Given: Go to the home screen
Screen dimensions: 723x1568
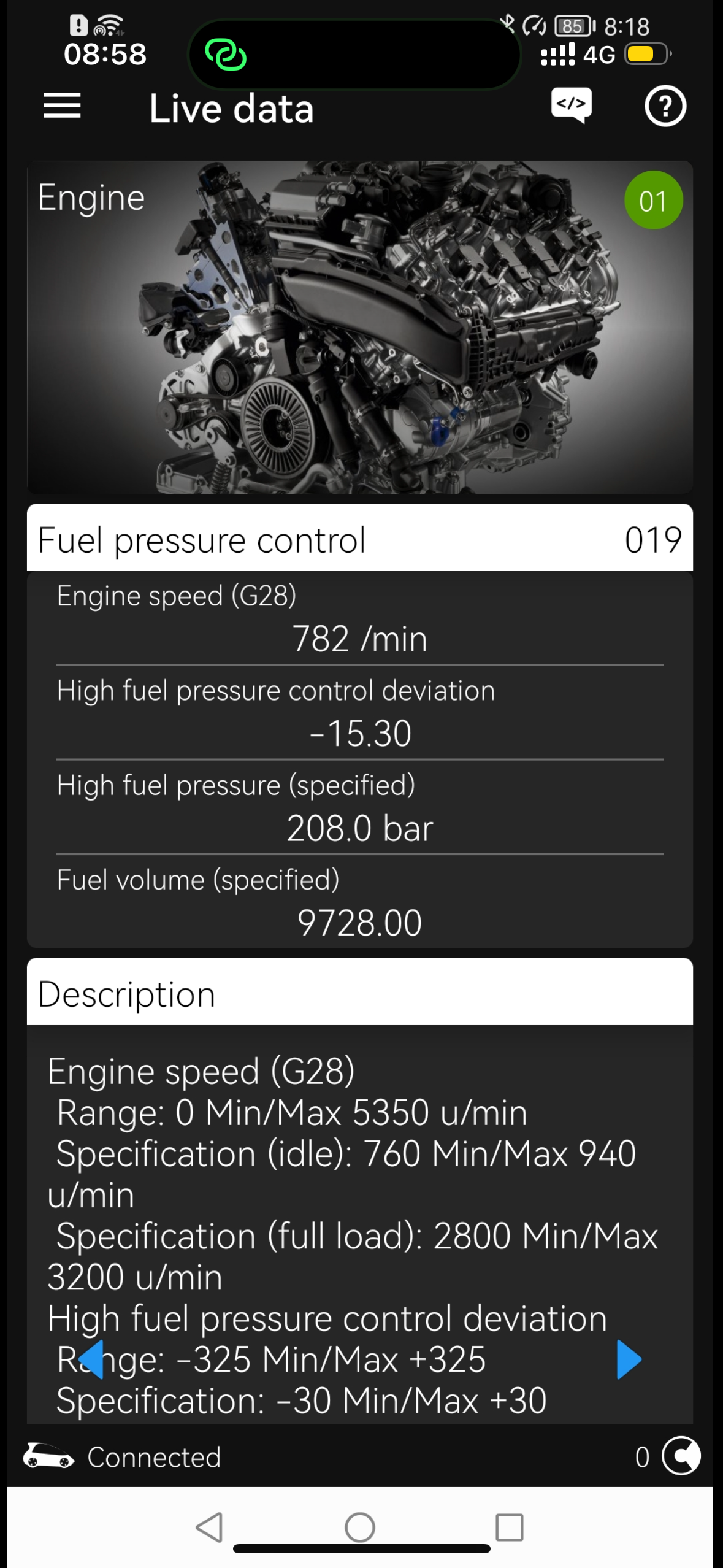Looking at the screenshot, I should coord(360,1527).
